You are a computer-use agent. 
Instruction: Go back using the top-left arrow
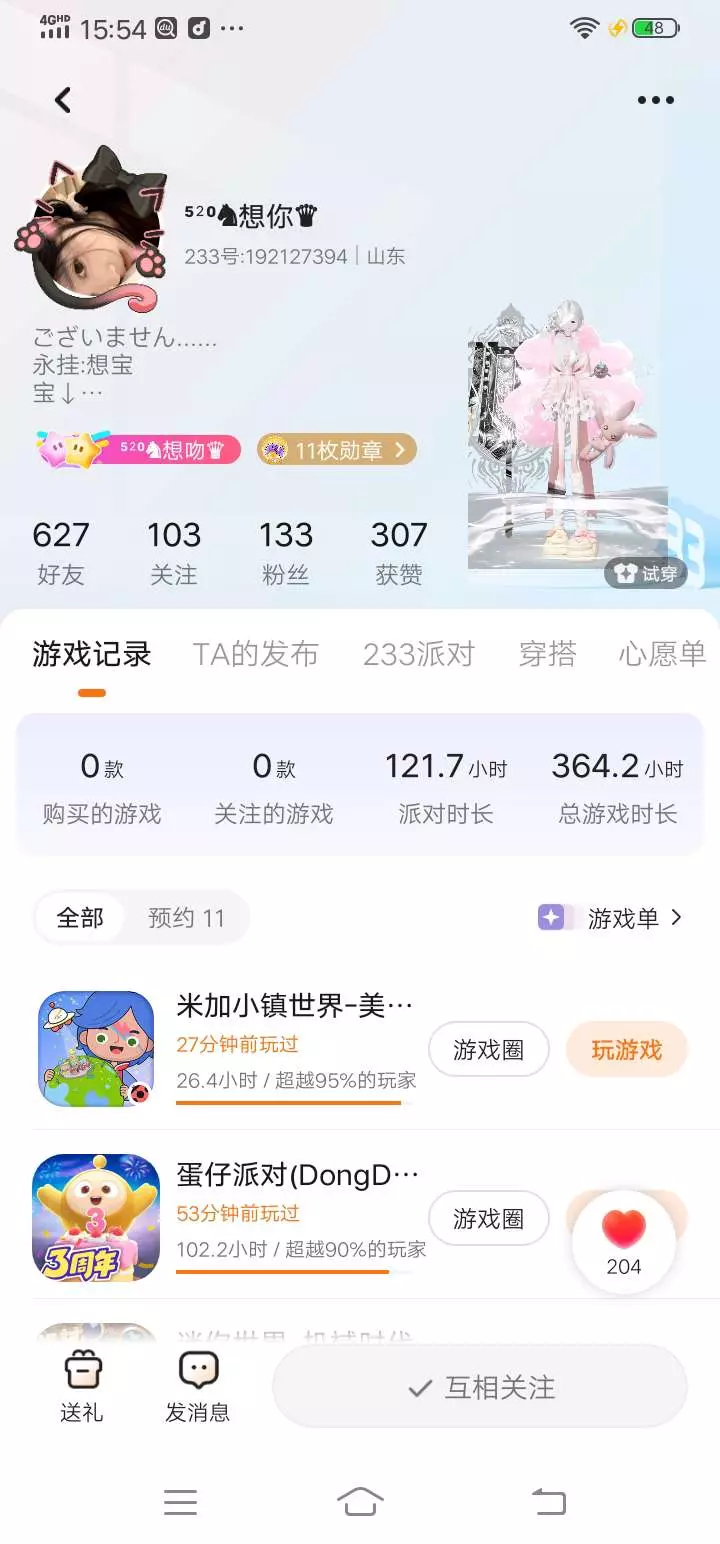pyautogui.click(x=63, y=100)
